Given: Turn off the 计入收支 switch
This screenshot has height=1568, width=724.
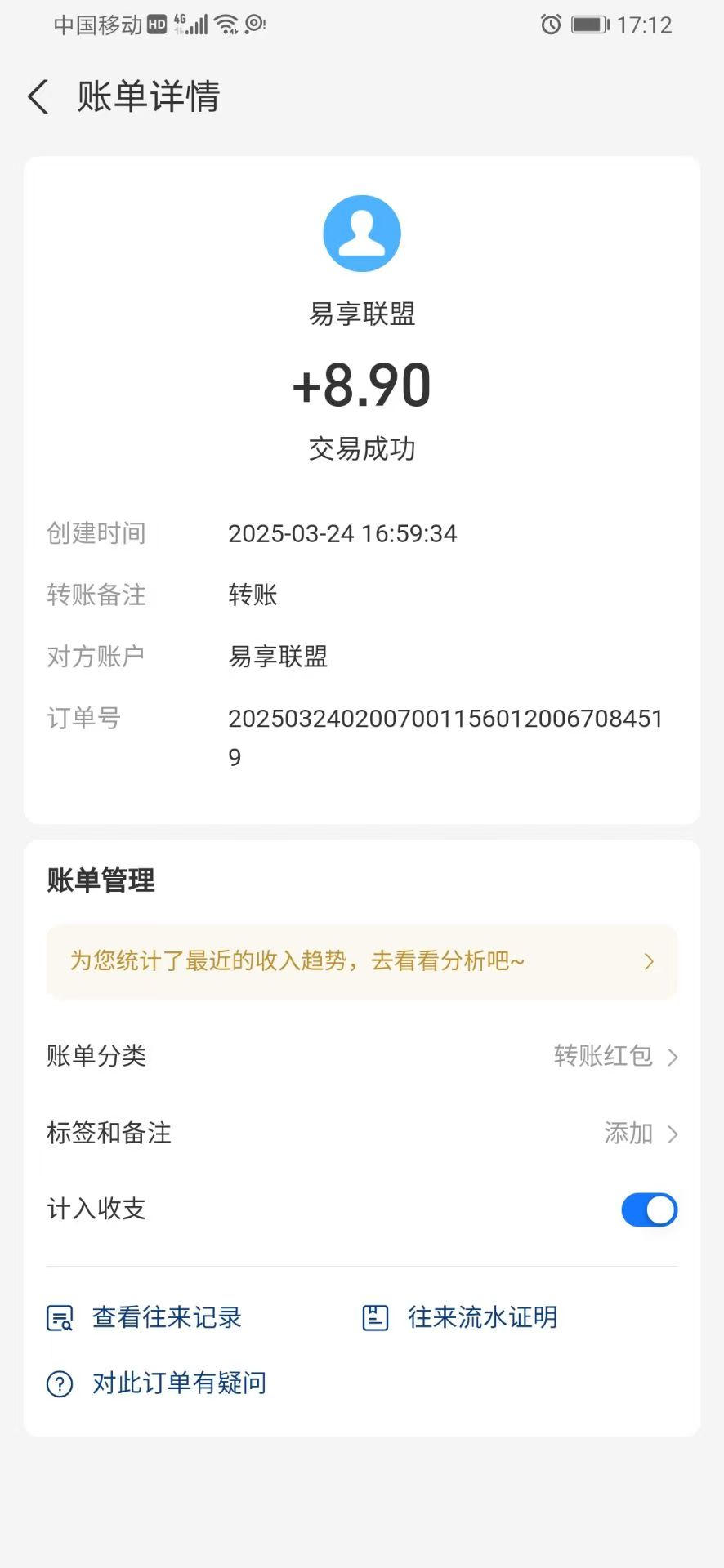Looking at the screenshot, I should tap(650, 1209).
